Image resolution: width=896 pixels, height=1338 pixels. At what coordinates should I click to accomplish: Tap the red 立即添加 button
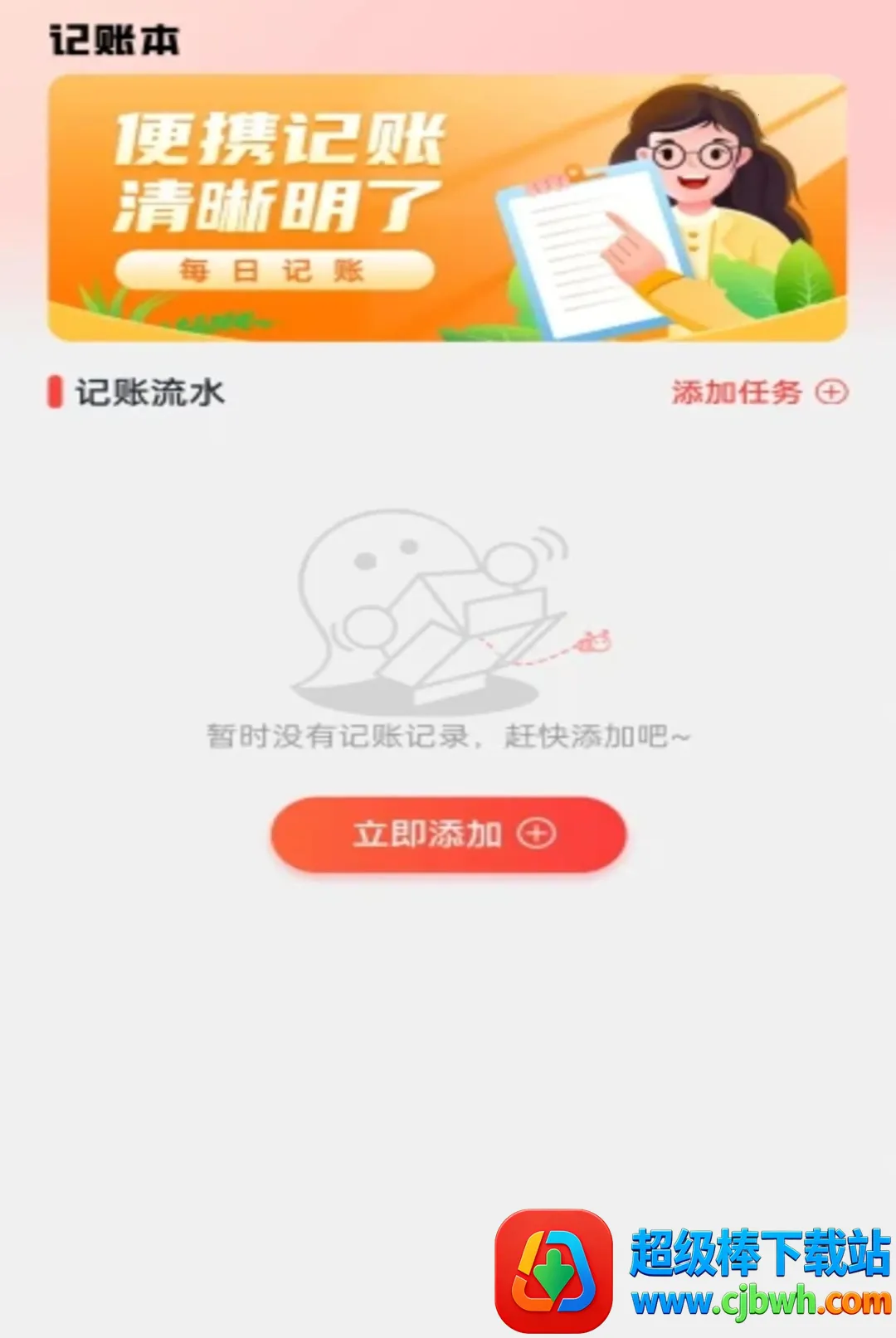tap(448, 834)
